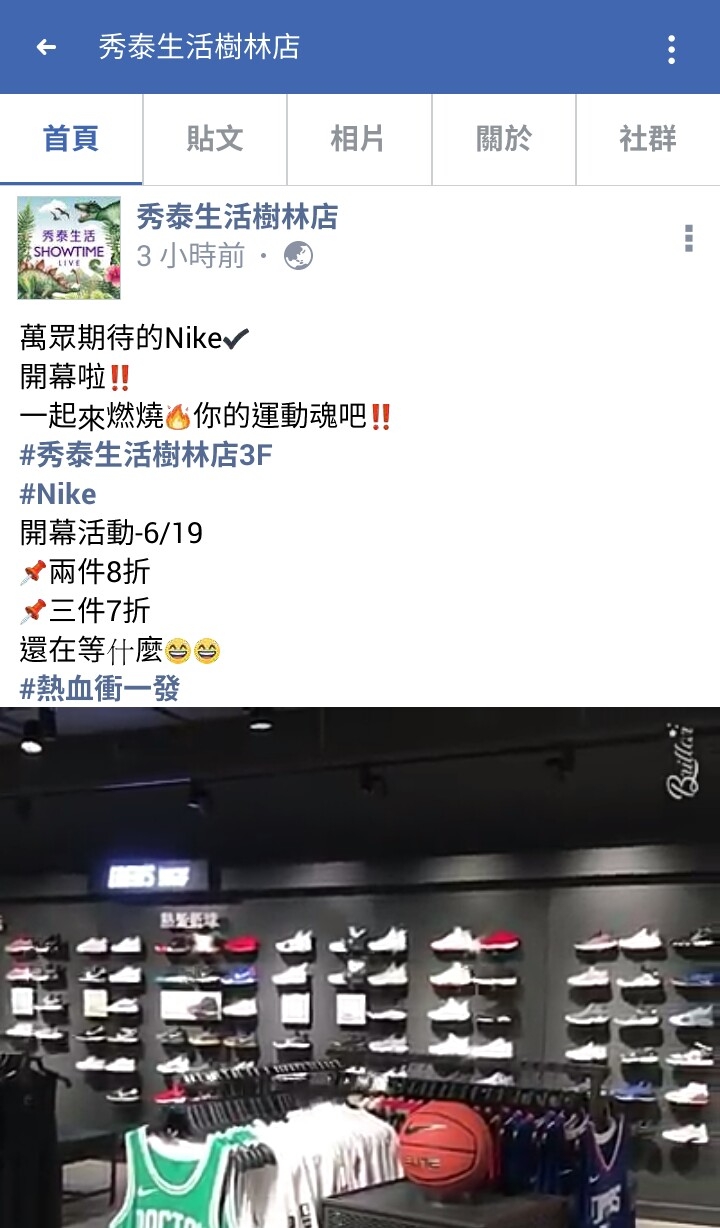Open the hashtag #秀泰生活樹林店3F

click(146, 456)
